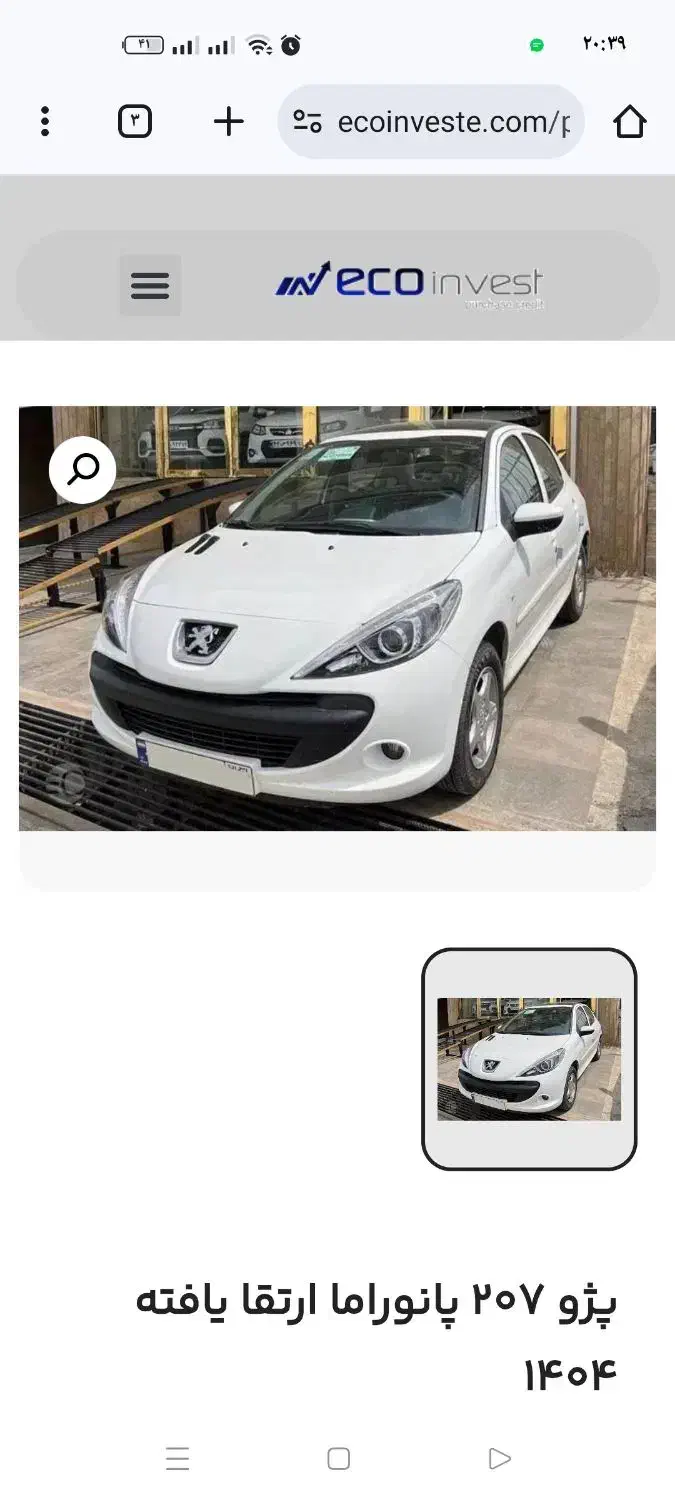Tap the eco invest logo link
The height and width of the screenshot is (1500, 675).
point(410,283)
